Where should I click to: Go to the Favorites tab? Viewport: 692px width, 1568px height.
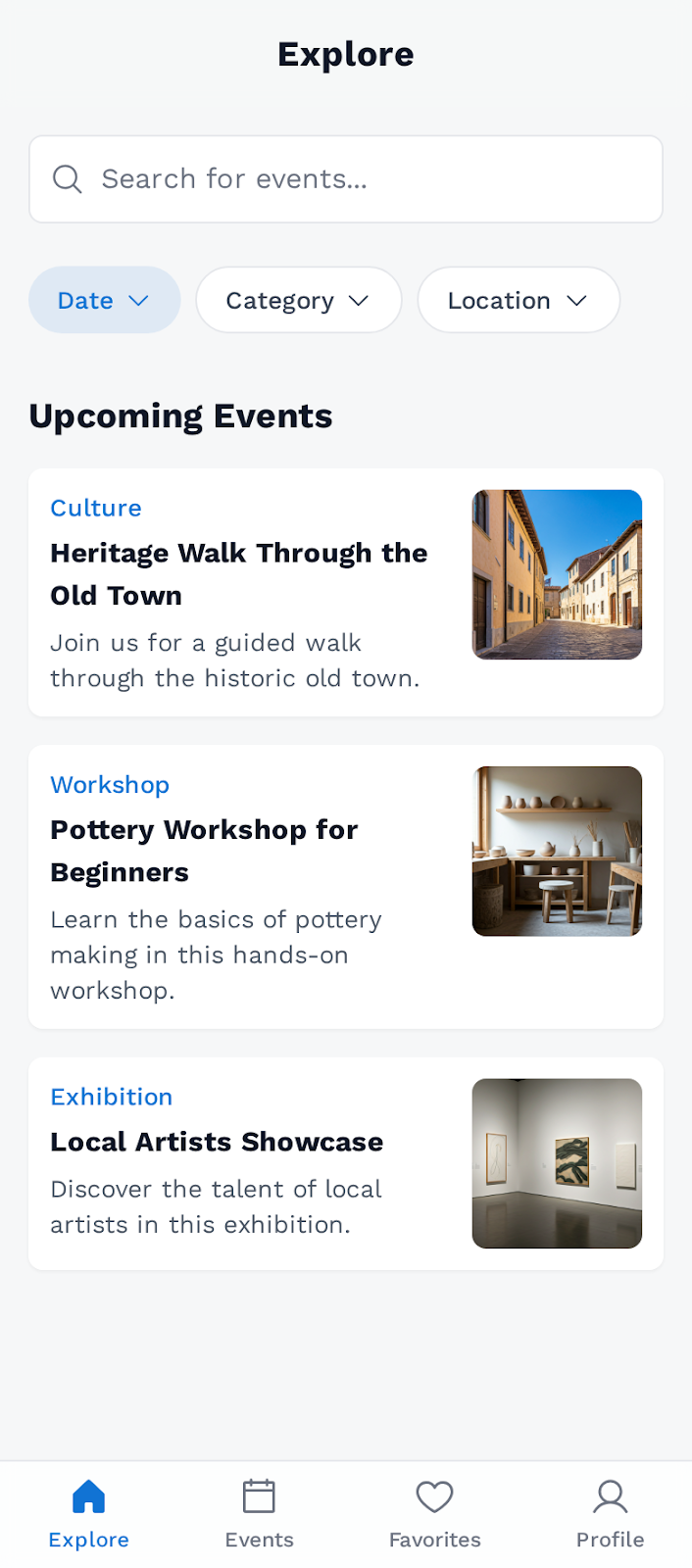tap(434, 1514)
